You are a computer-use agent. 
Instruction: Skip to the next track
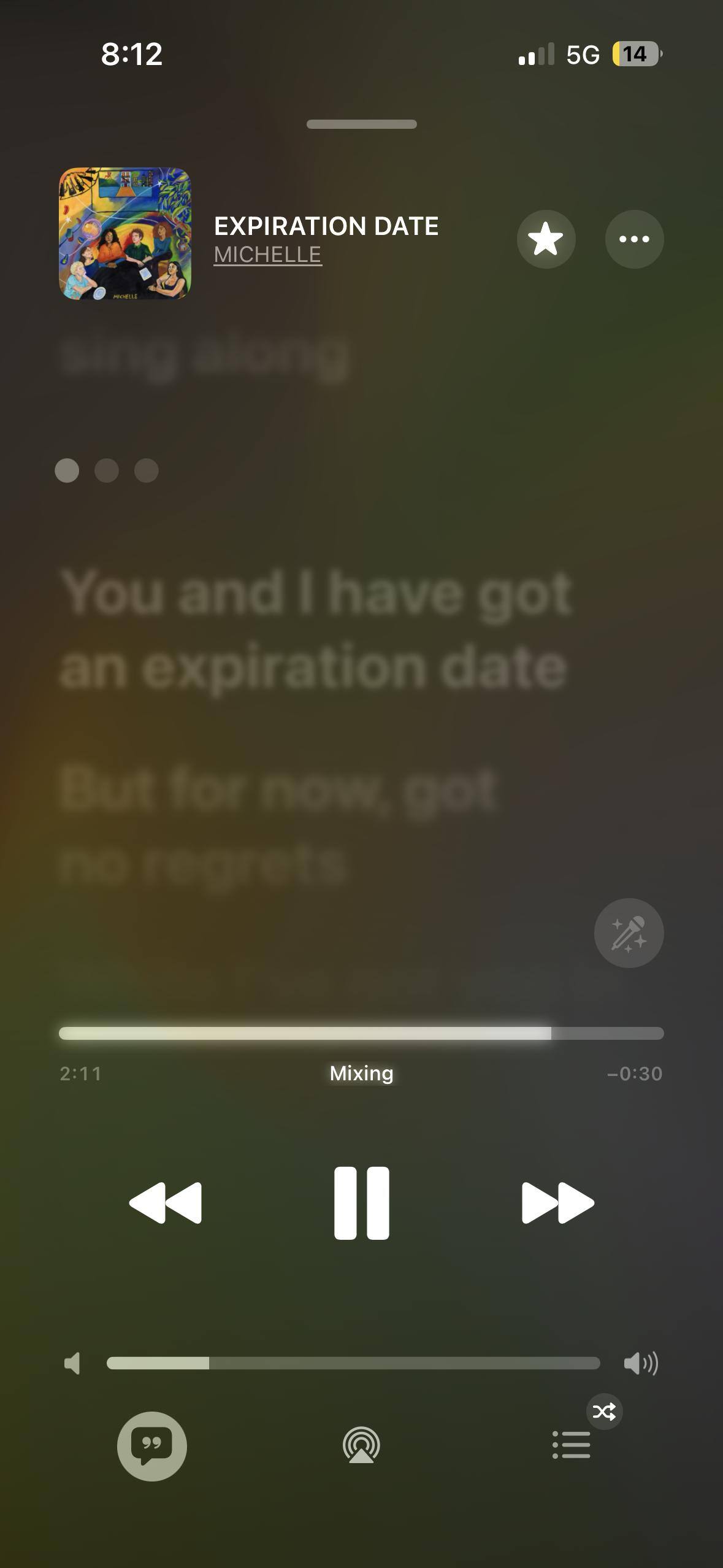pyautogui.click(x=557, y=1203)
